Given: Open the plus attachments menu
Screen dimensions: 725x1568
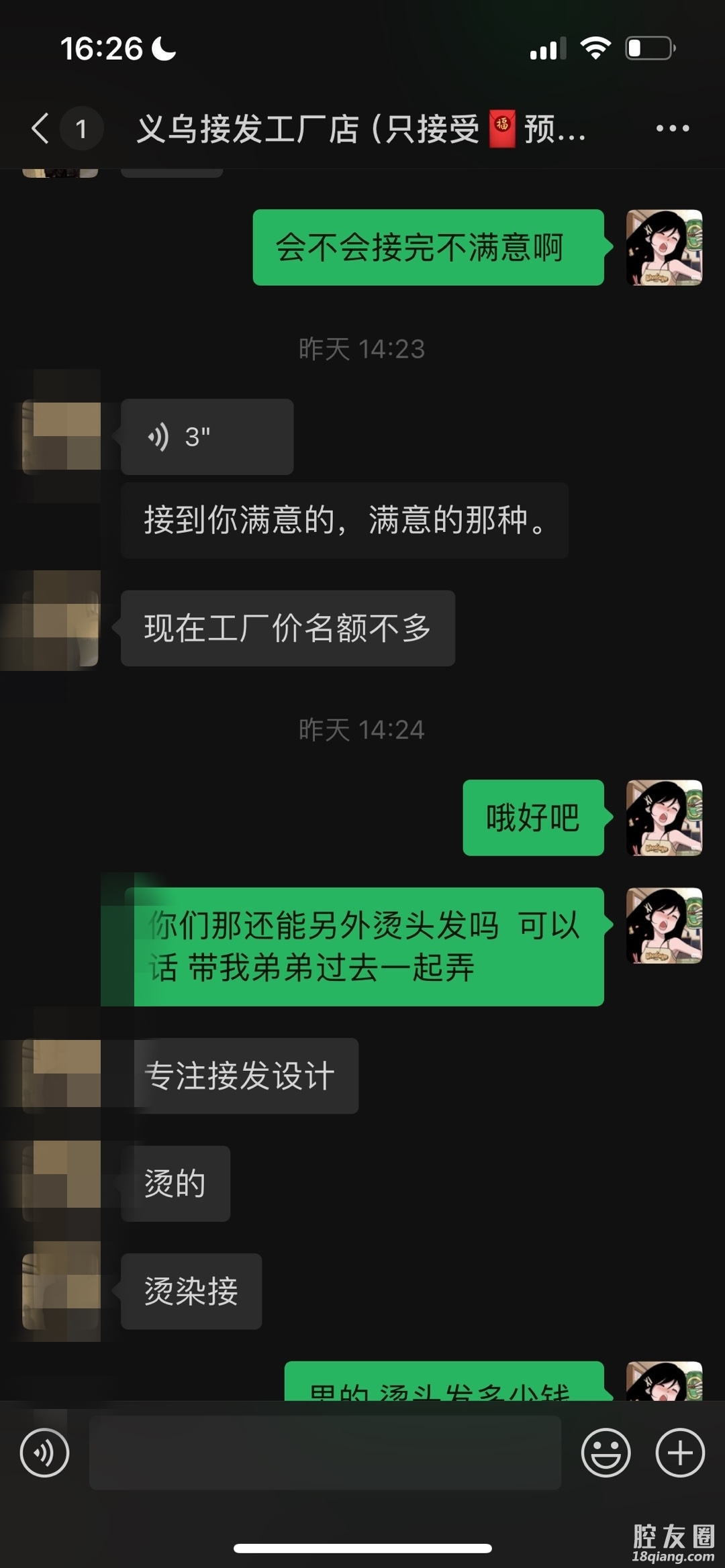Looking at the screenshot, I should (x=679, y=1453).
